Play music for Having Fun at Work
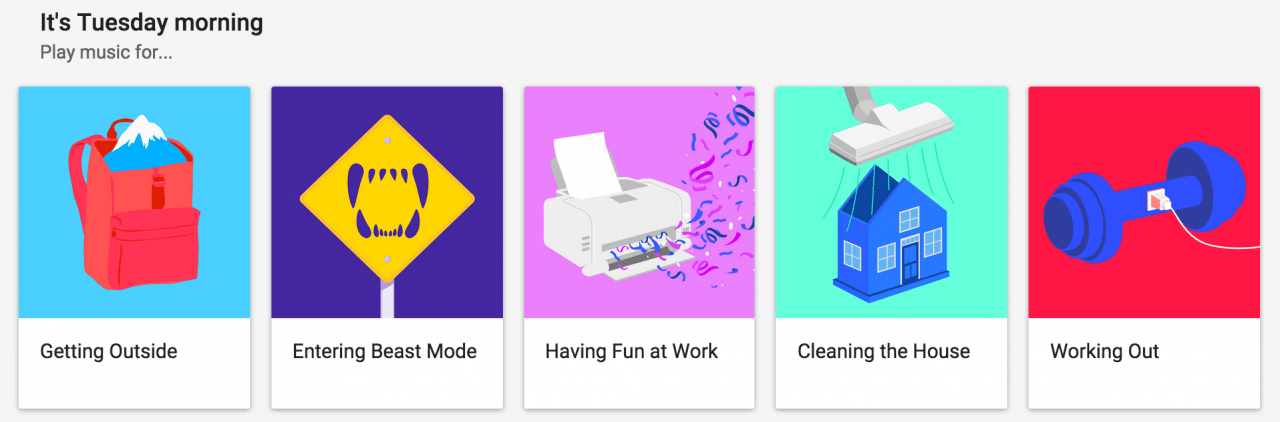The image size is (1280, 422). [x=639, y=246]
